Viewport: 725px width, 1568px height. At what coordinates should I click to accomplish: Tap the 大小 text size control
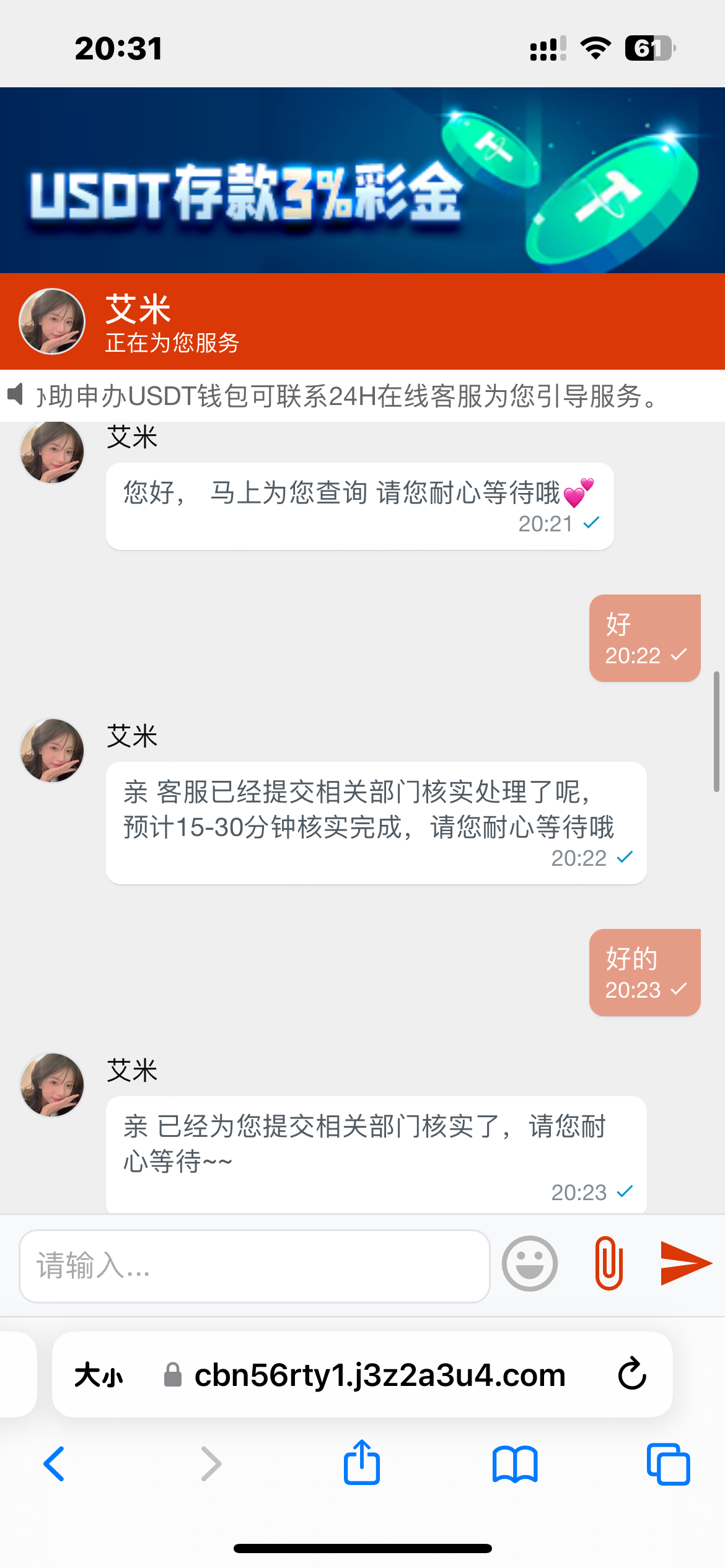(98, 1375)
